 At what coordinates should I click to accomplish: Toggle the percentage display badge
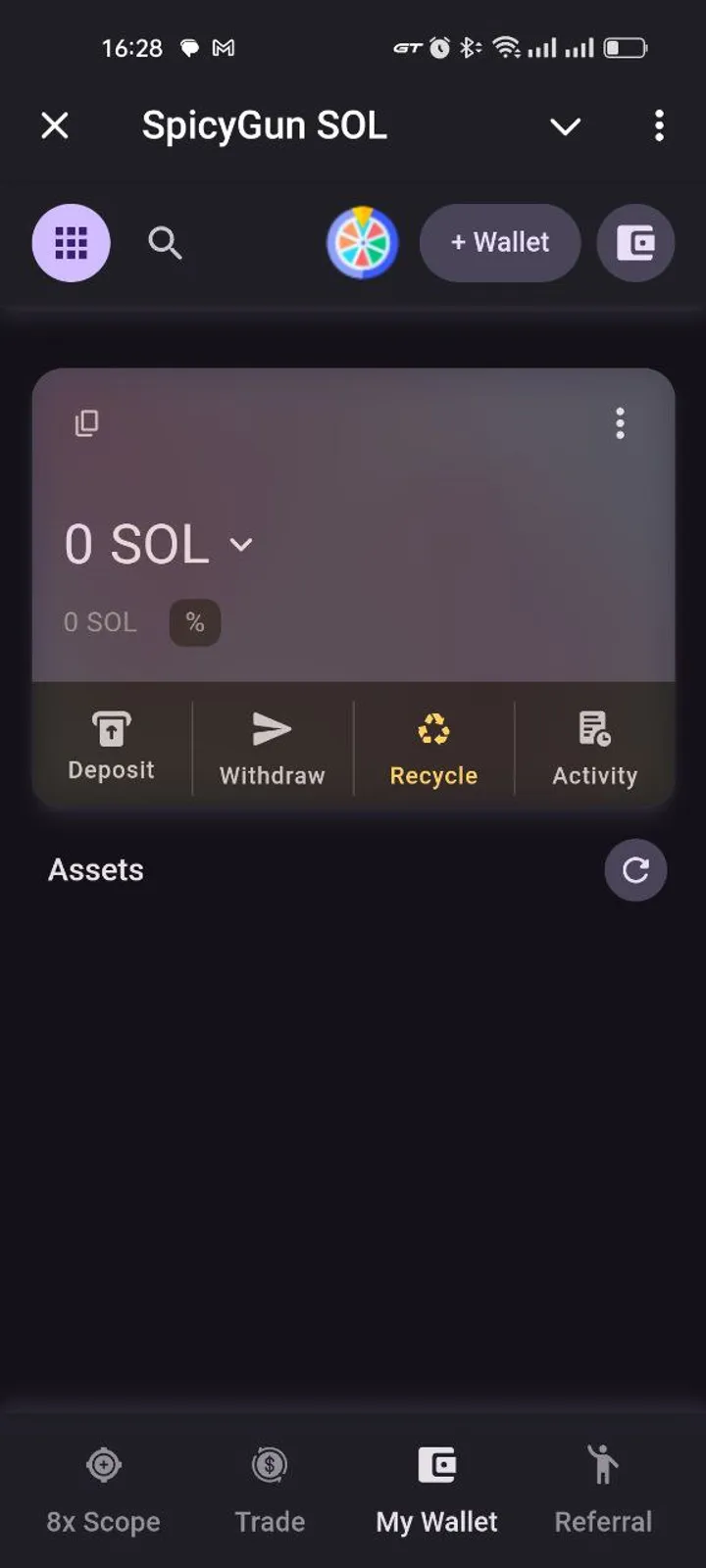[194, 622]
